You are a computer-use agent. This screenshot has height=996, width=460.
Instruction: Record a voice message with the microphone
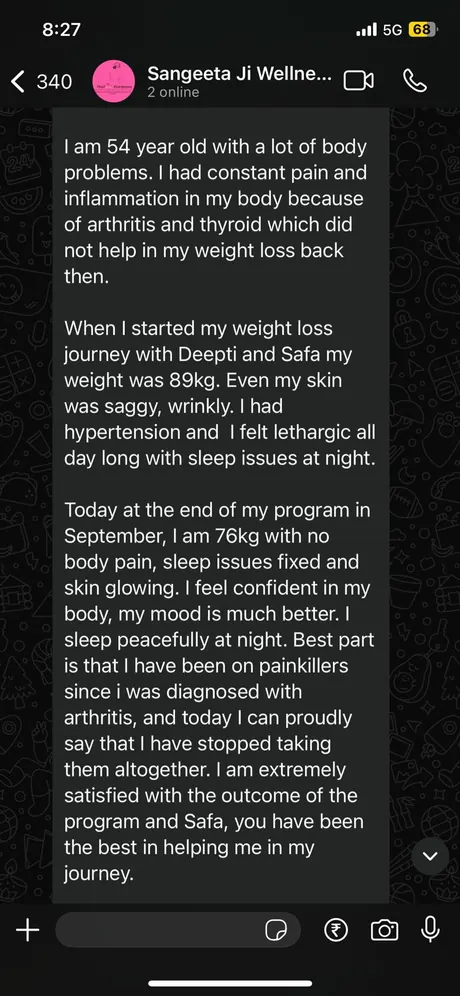click(431, 930)
